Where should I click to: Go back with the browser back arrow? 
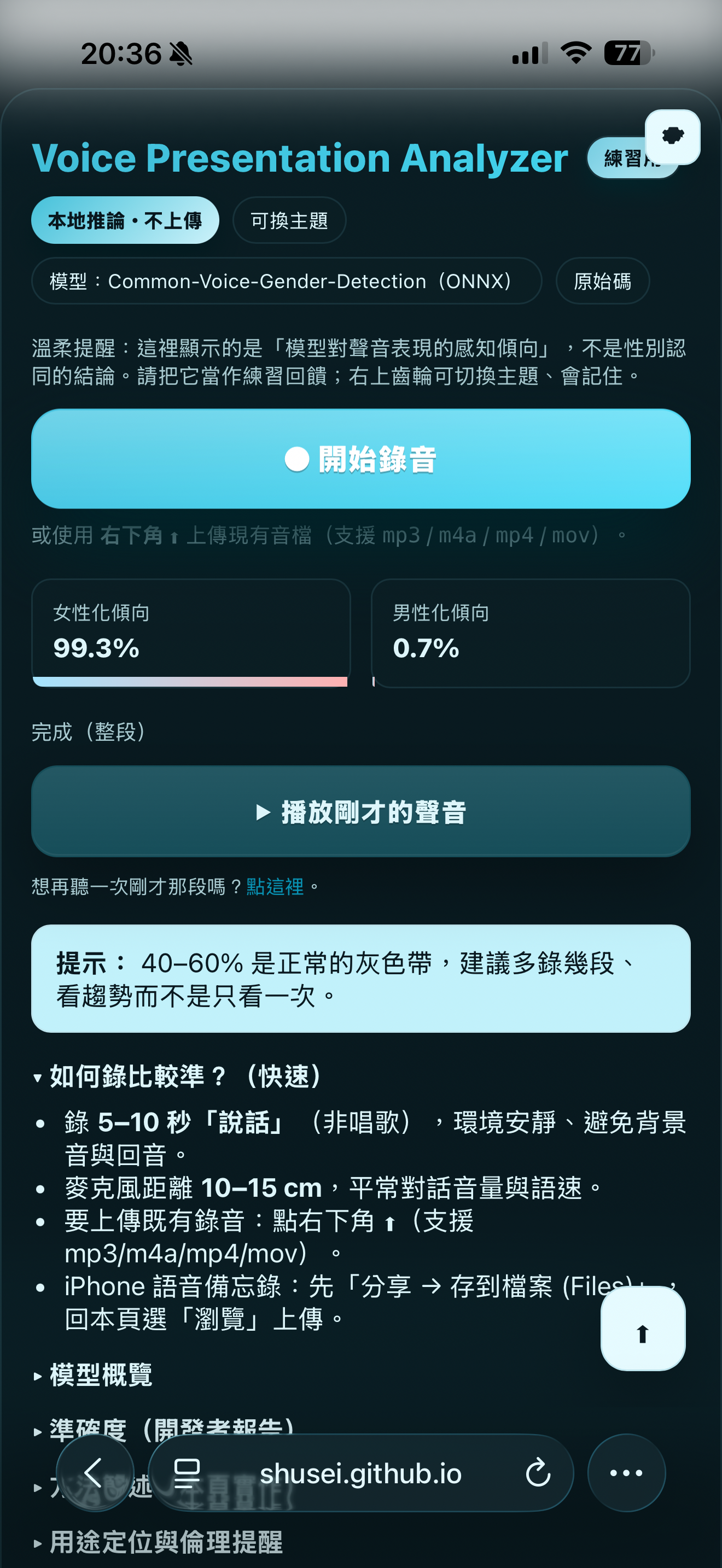[x=95, y=1473]
